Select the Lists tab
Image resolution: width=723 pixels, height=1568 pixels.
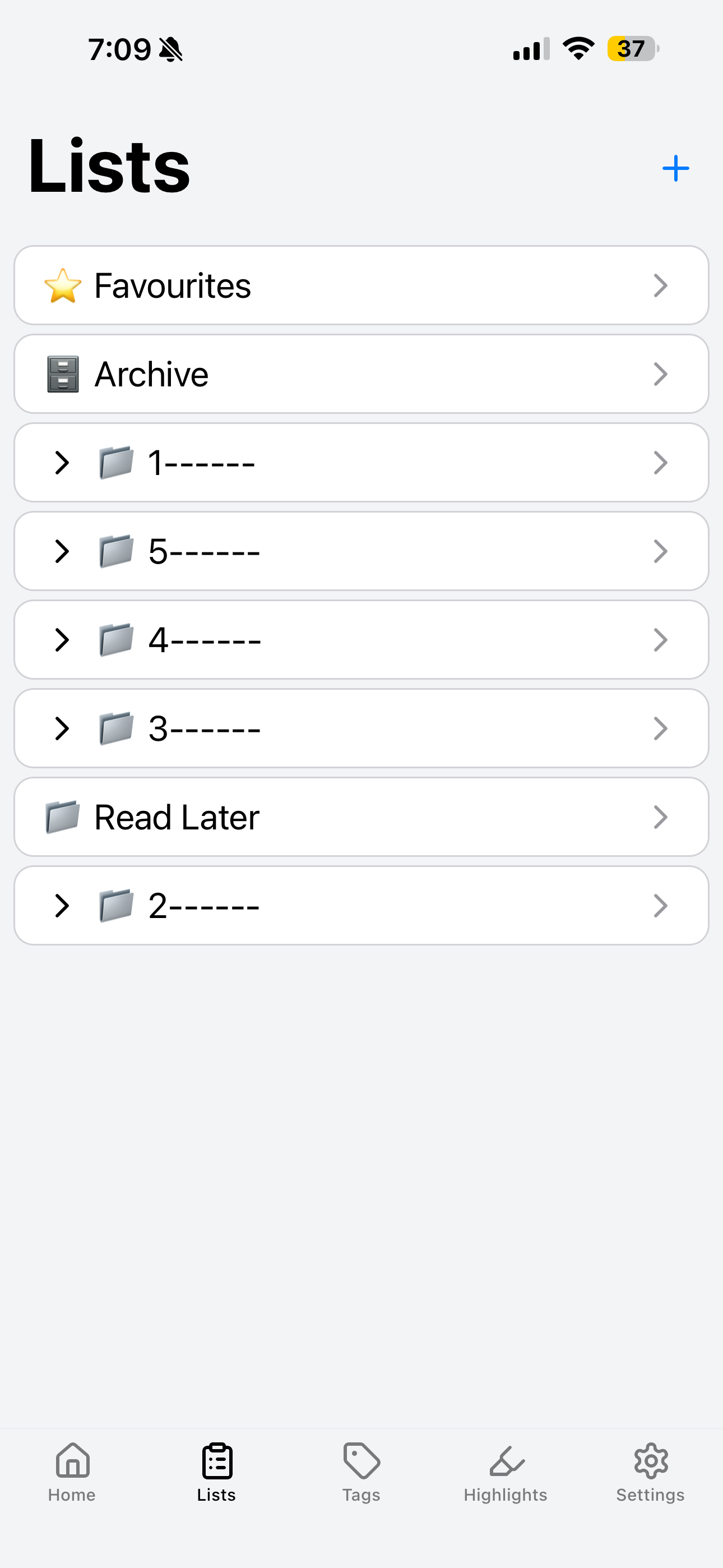tap(217, 1472)
